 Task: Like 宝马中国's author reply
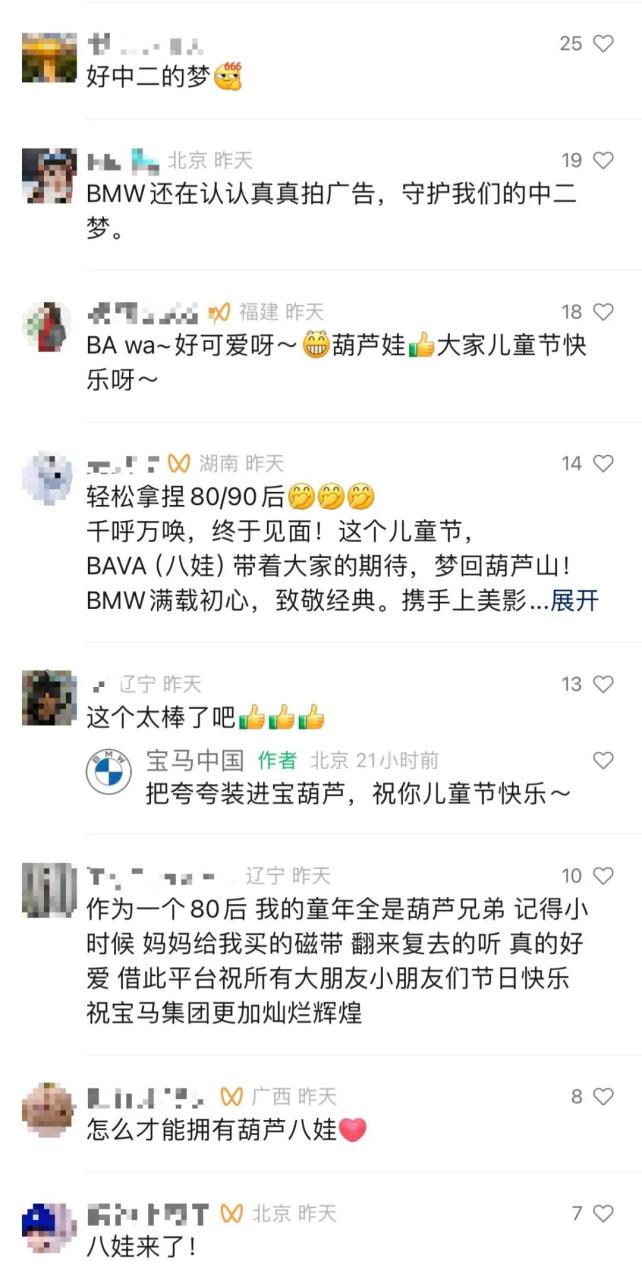pyautogui.click(x=603, y=760)
